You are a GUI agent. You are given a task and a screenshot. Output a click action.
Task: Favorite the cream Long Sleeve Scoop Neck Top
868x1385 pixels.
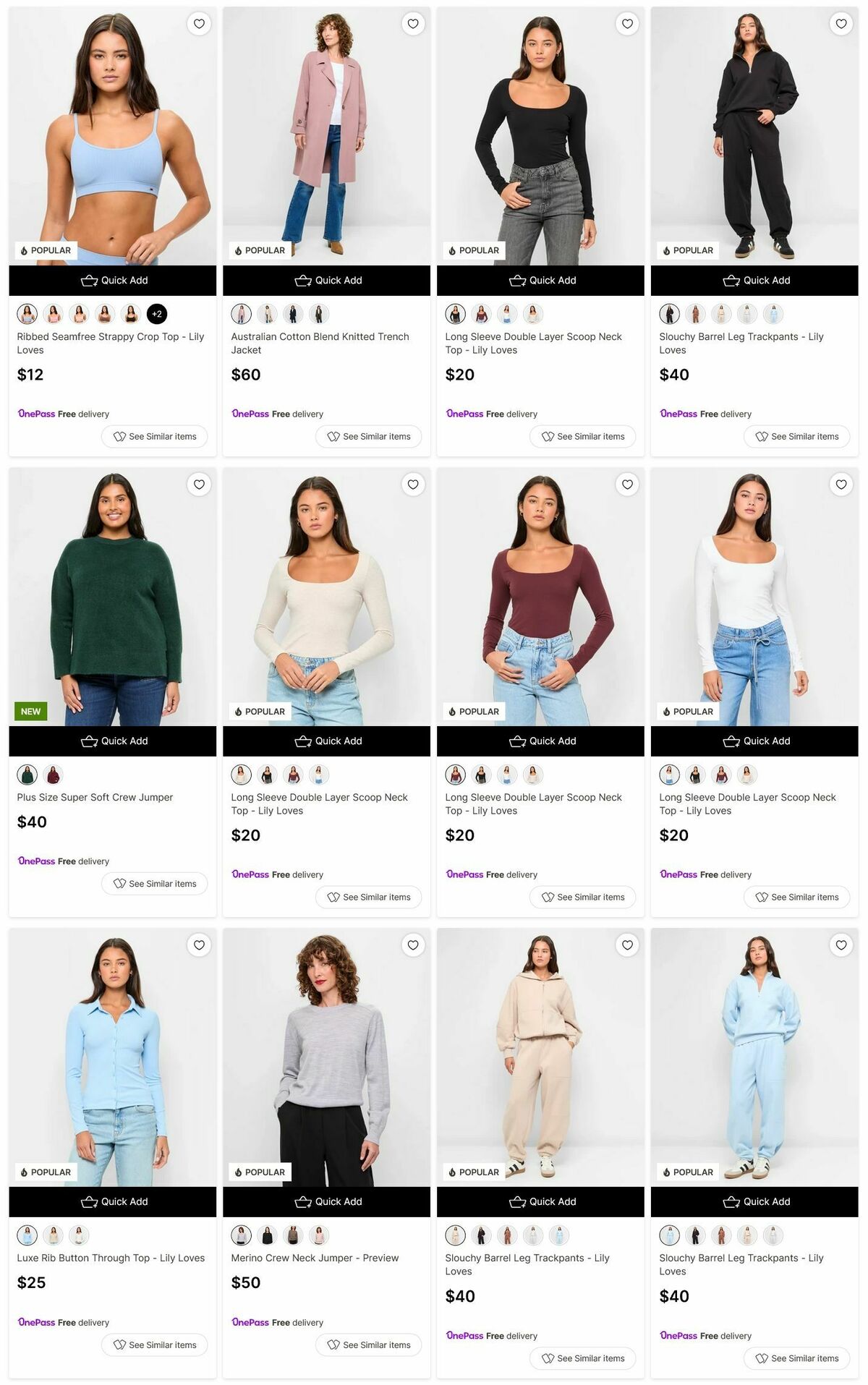tap(413, 484)
